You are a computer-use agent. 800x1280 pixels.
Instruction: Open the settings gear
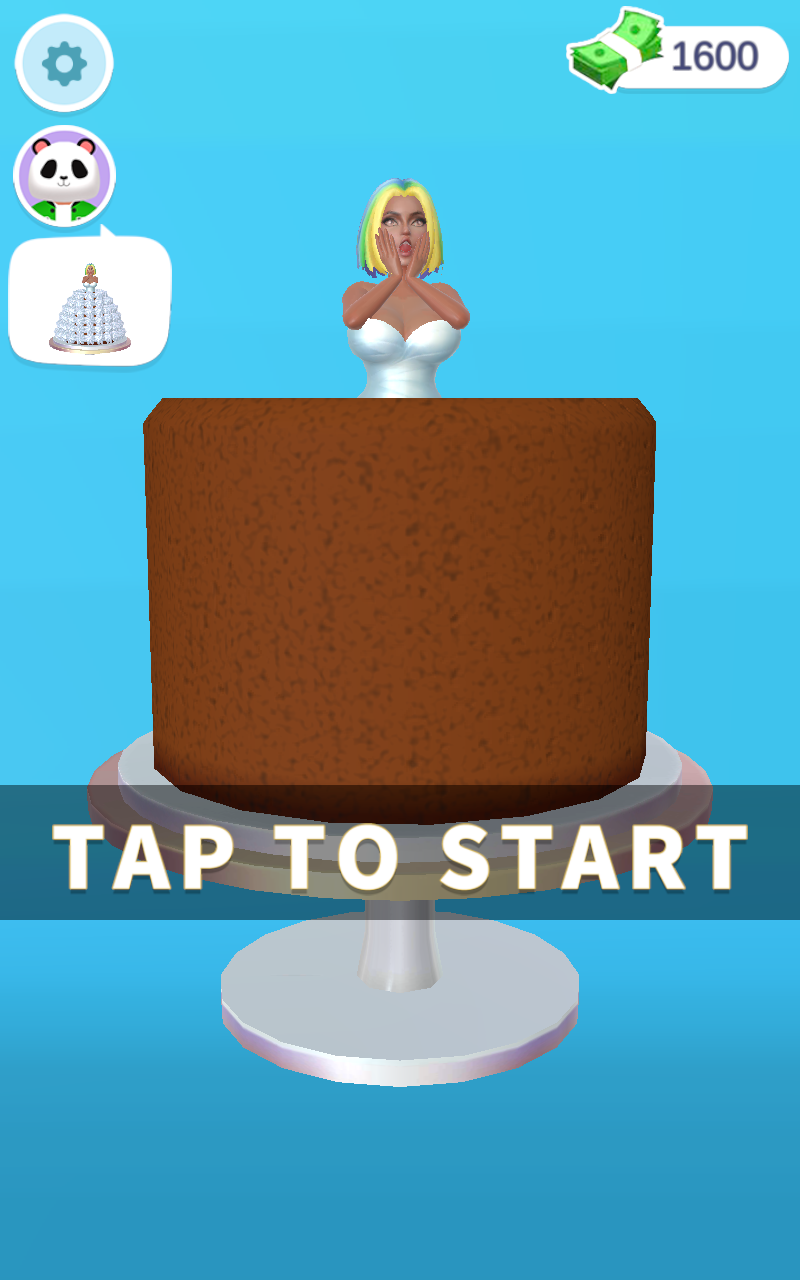pyautogui.click(x=64, y=63)
